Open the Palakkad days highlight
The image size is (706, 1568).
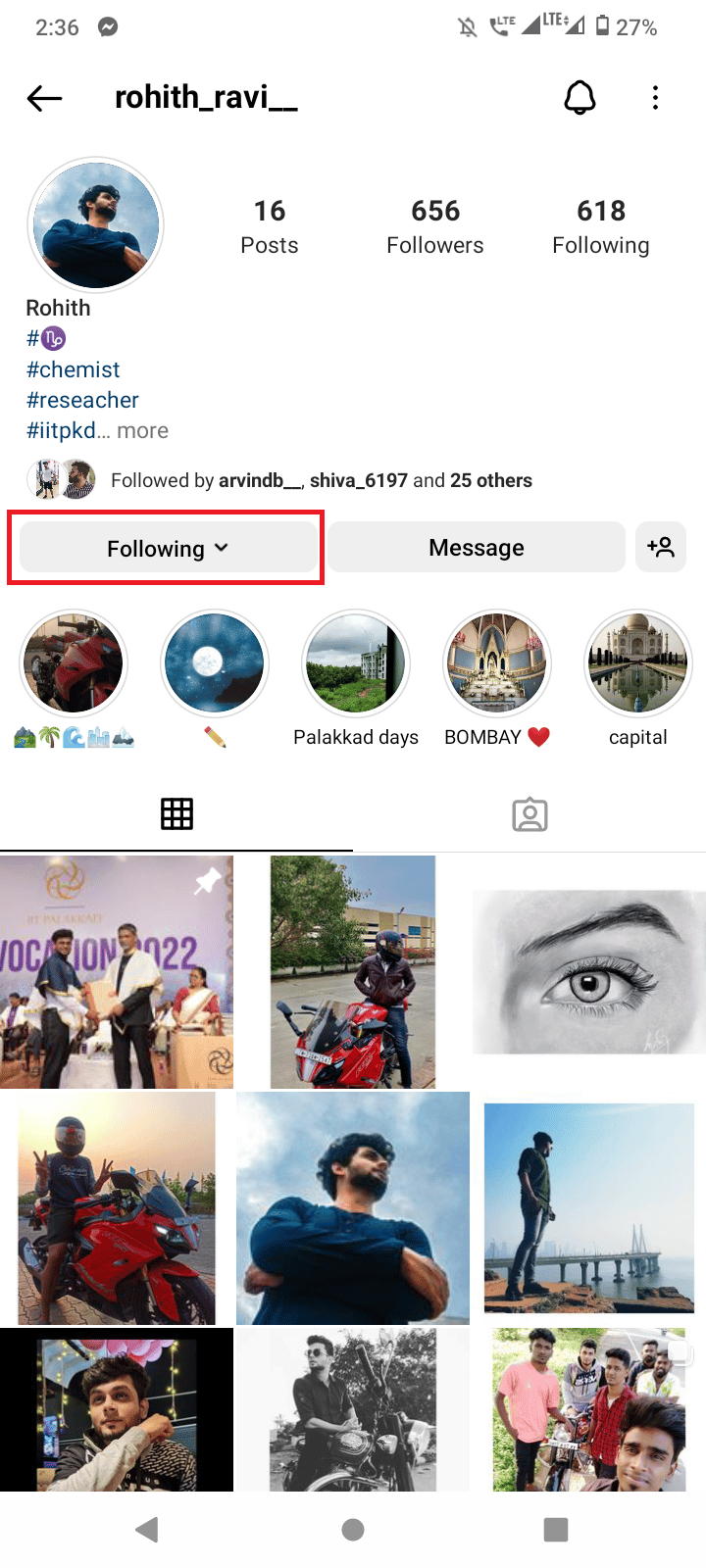tap(355, 664)
